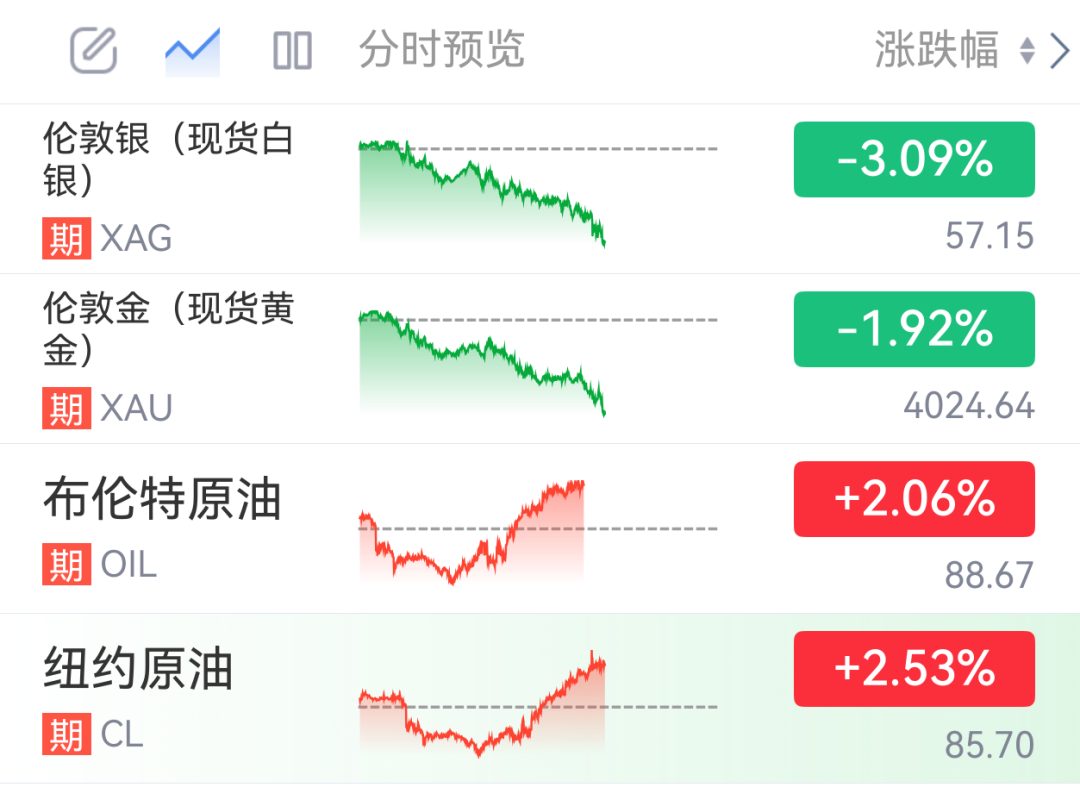Viewport: 1080px width, 806px height.
Task: Tap the right chevron beside 涨跌幅
Action: click(x=1059, y=51)
